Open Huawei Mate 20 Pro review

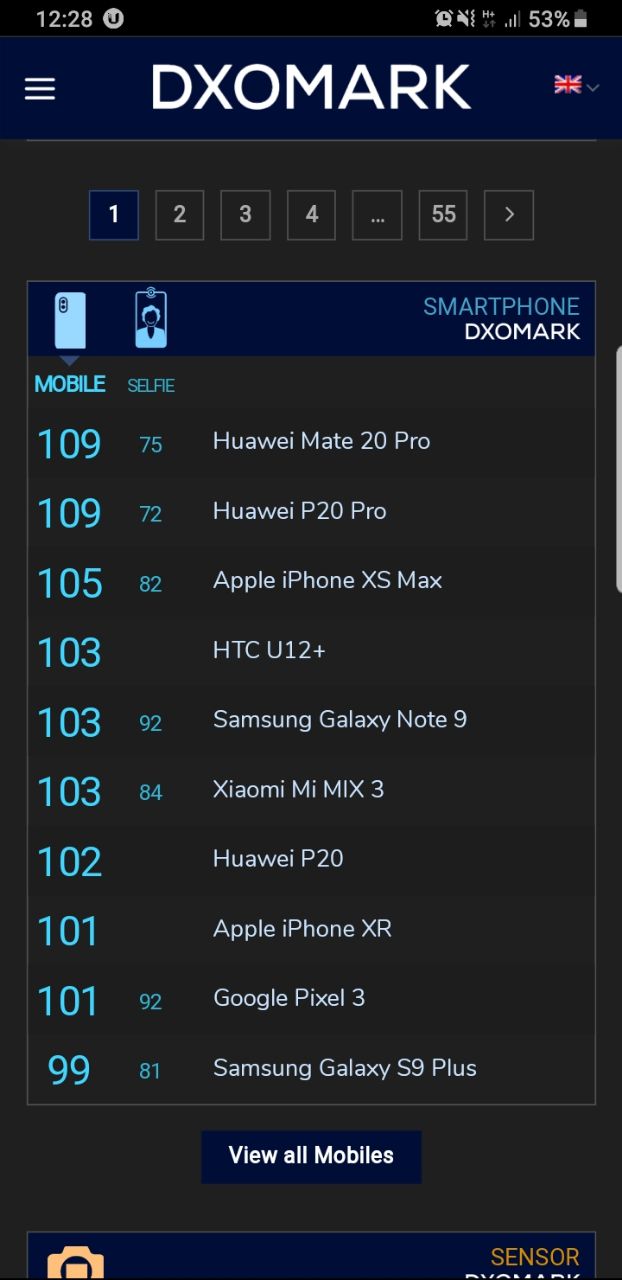coord(321,441)
